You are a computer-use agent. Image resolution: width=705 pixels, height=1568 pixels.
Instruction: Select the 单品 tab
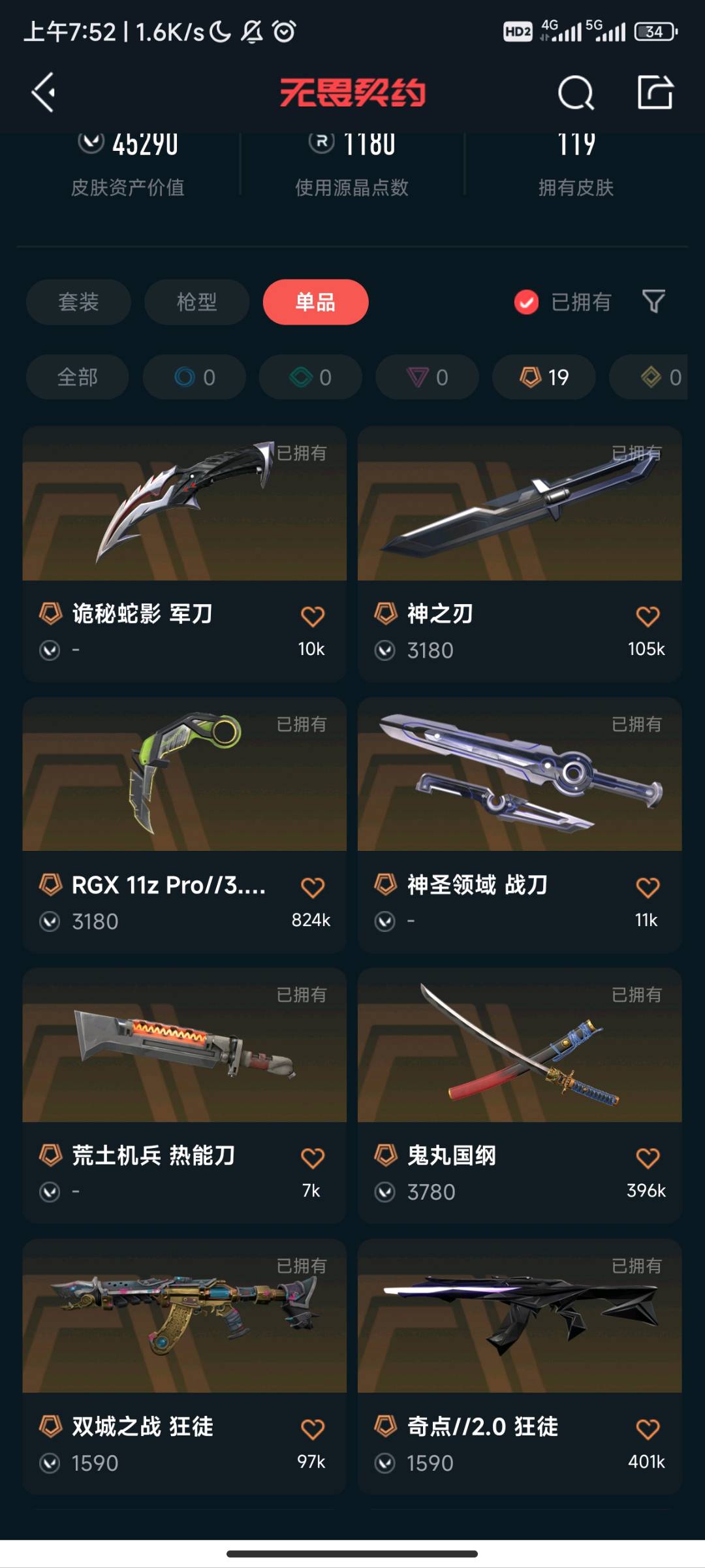click(315, 302)
